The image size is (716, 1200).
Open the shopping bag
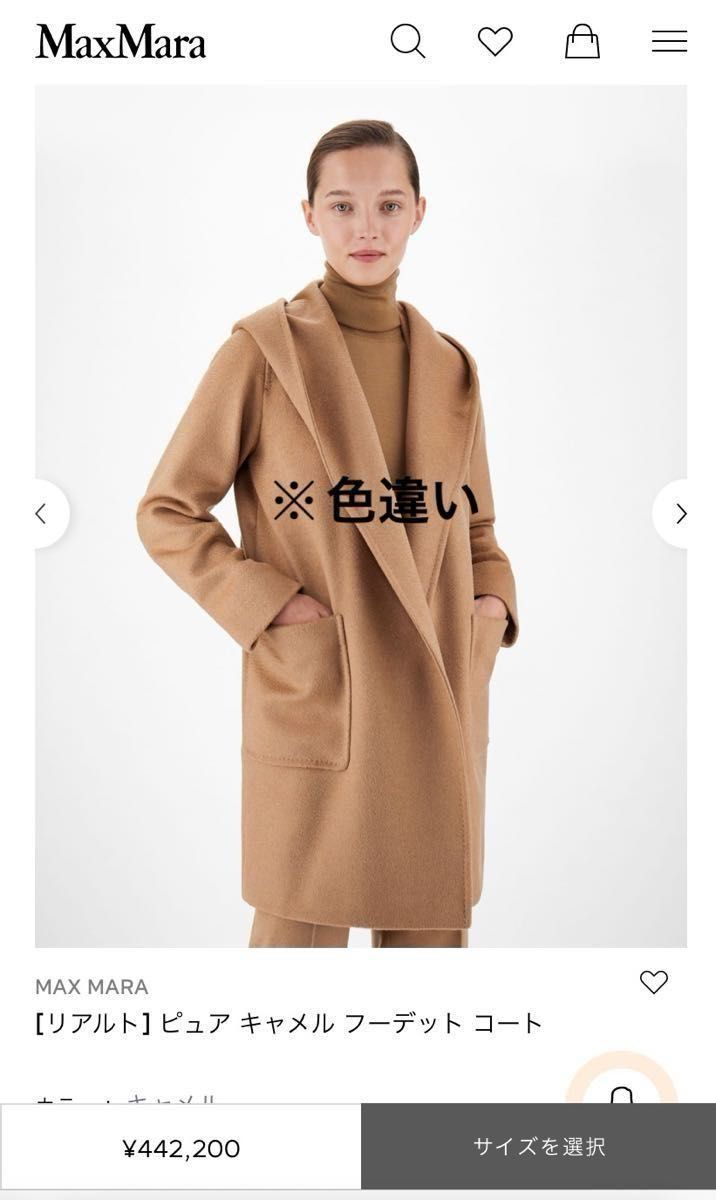582,42
